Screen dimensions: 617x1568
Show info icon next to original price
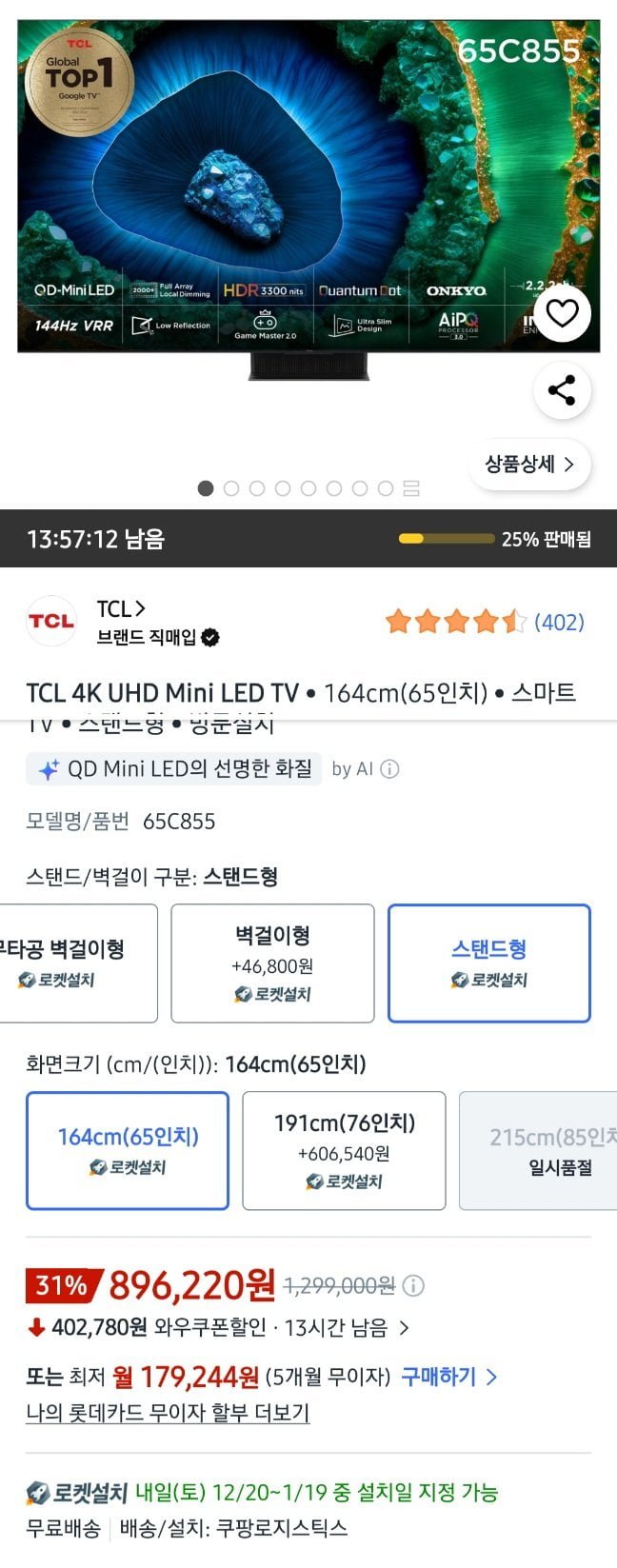[x=413, y=1286]
